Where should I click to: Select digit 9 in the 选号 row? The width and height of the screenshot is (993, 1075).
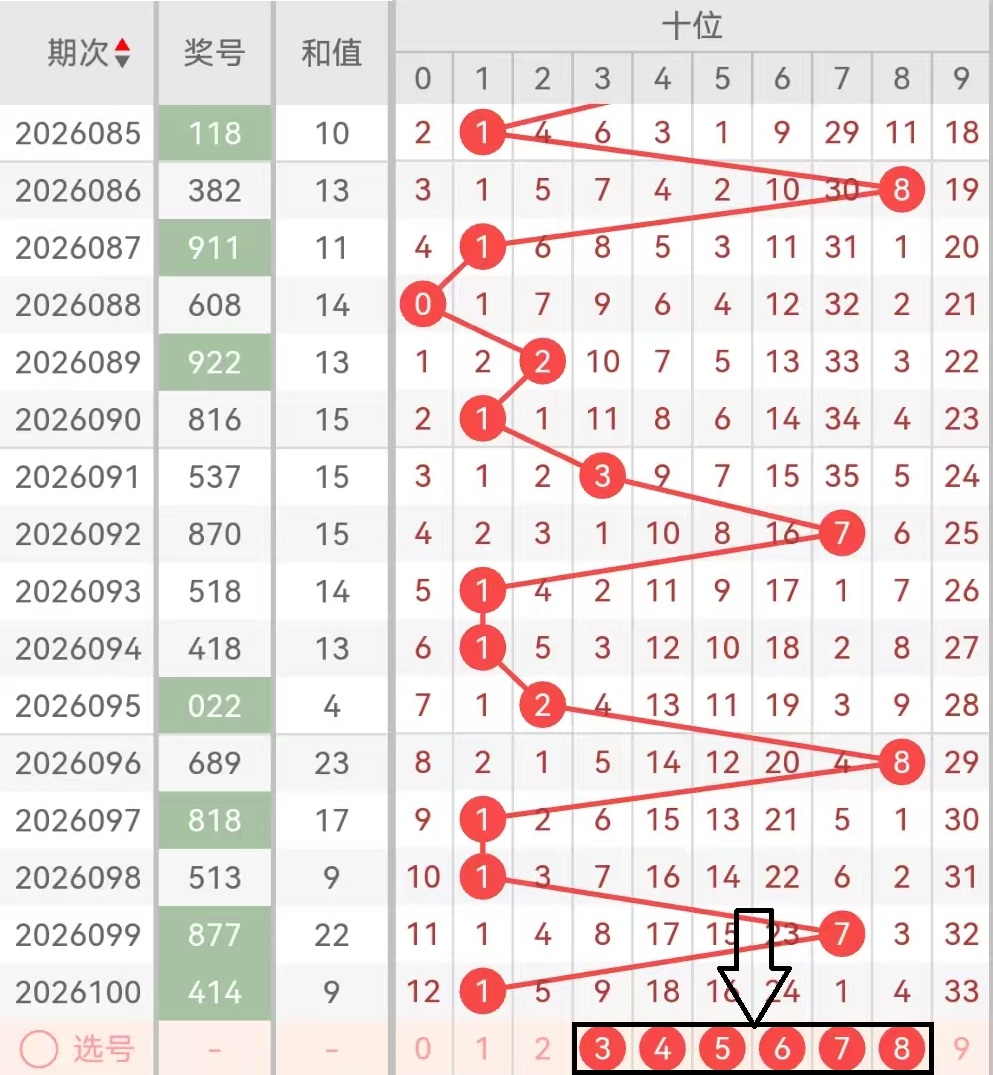click(961, 1048)
